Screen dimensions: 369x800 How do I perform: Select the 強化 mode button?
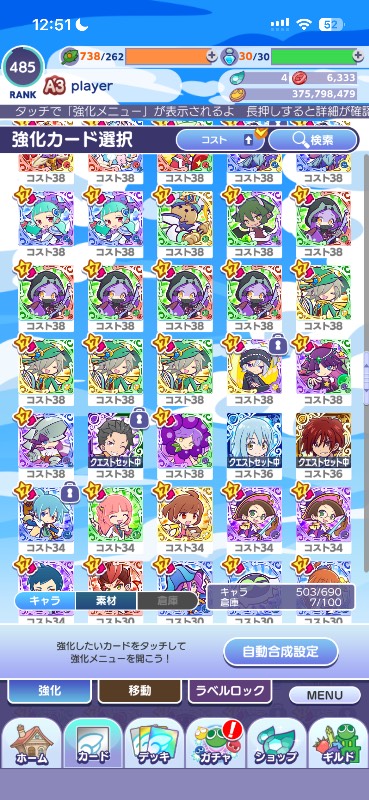click(50, 691)
